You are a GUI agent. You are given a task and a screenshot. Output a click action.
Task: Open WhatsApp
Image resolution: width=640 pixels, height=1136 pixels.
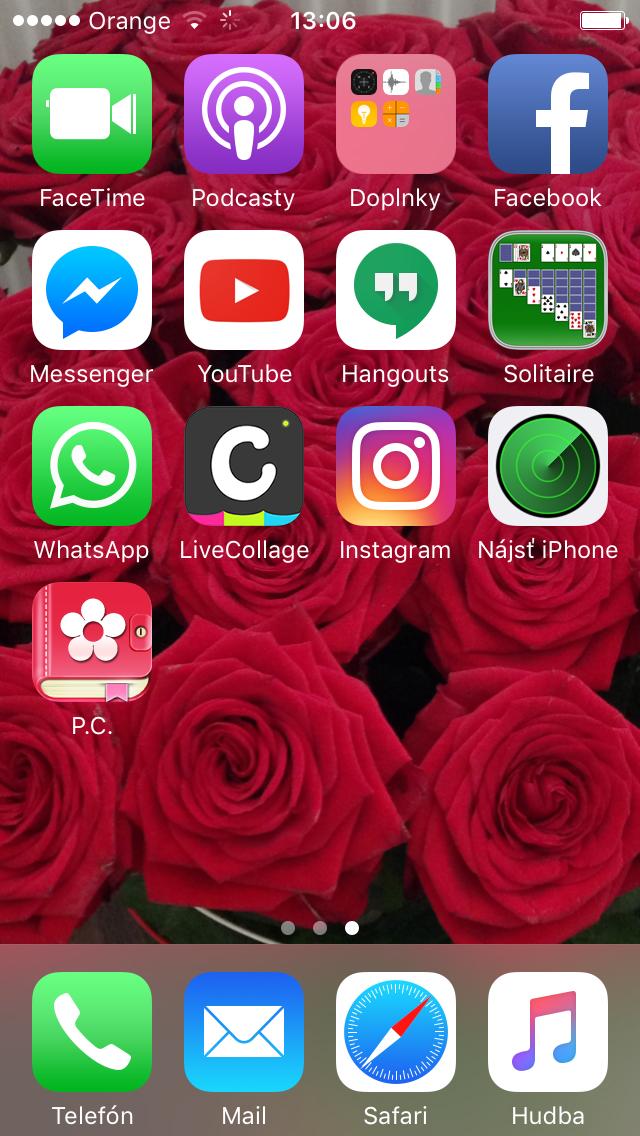click(92, 466)
